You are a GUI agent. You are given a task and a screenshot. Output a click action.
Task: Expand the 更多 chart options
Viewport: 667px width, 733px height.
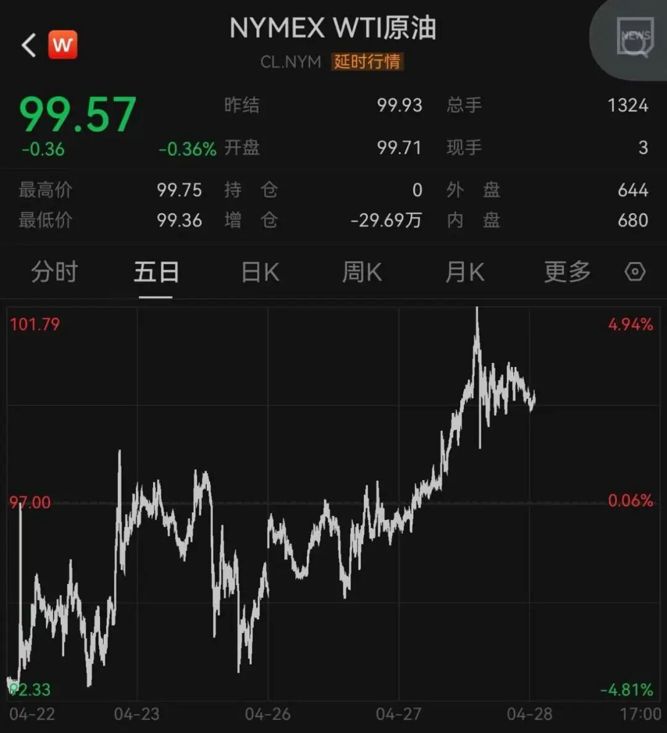(567, 272)
